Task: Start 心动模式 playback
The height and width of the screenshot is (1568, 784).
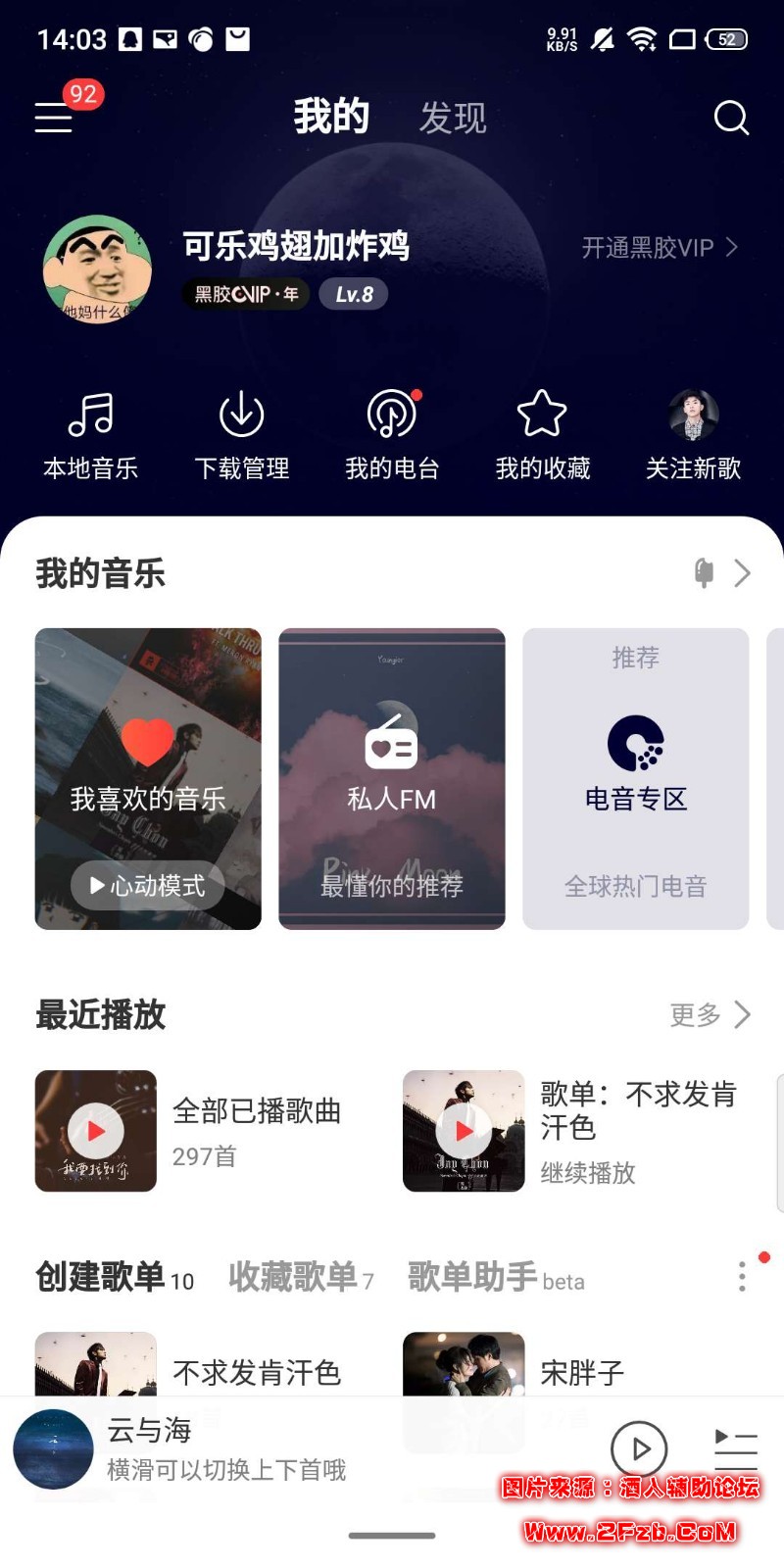Action: pyautogui.click(x=148, y=886)
